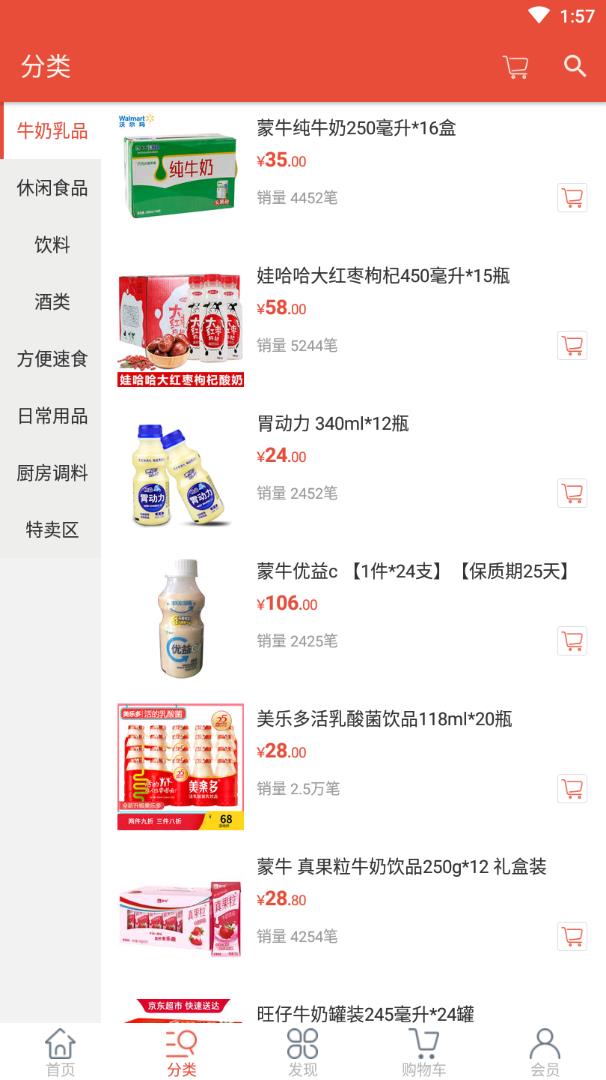The height and width of the screenshot is (1080, 606).
Task: Open the shopping cart icon in header
Action: pyautogui.click(x=516, y=67)
